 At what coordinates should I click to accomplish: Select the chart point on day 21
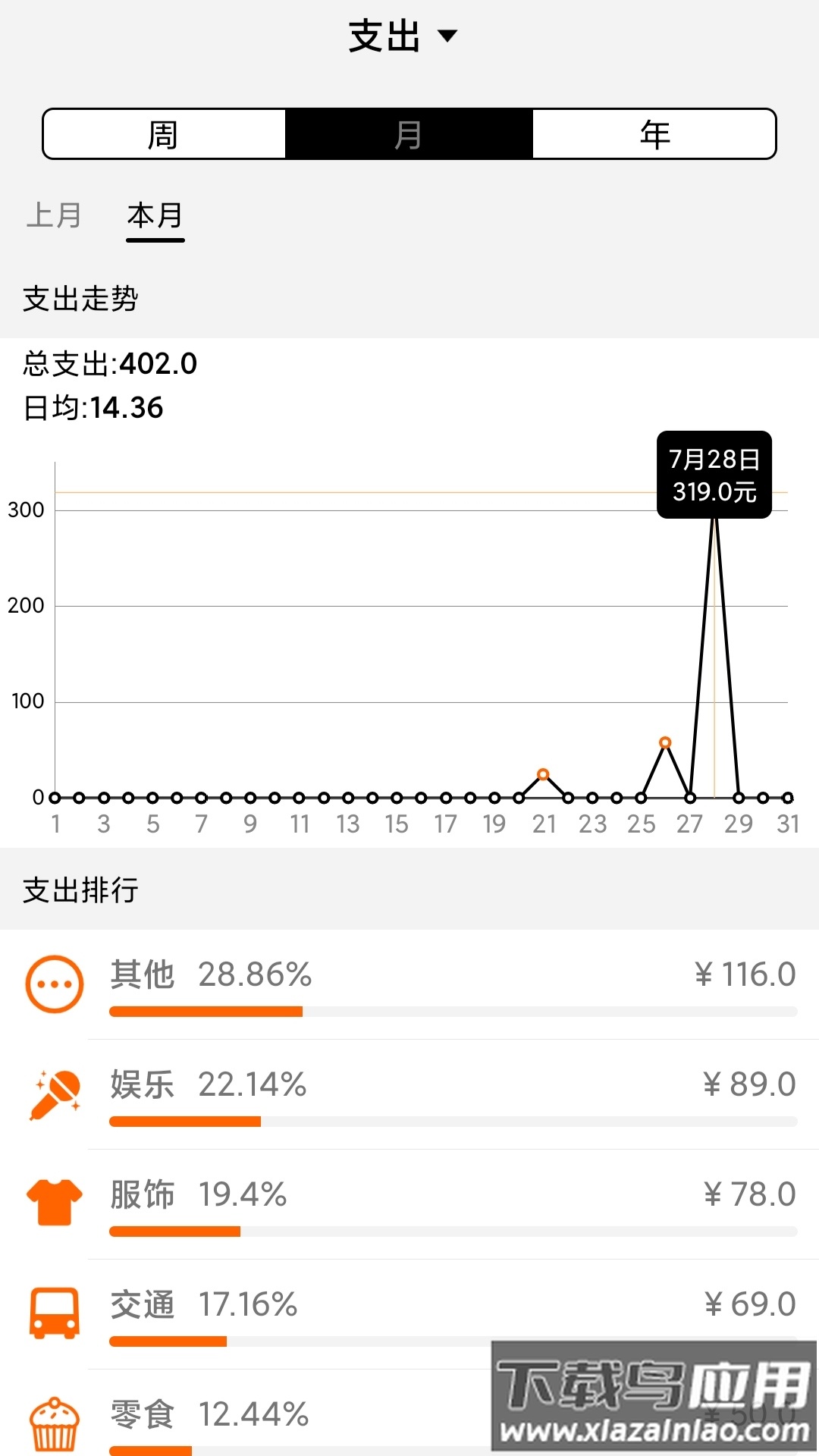543,775
